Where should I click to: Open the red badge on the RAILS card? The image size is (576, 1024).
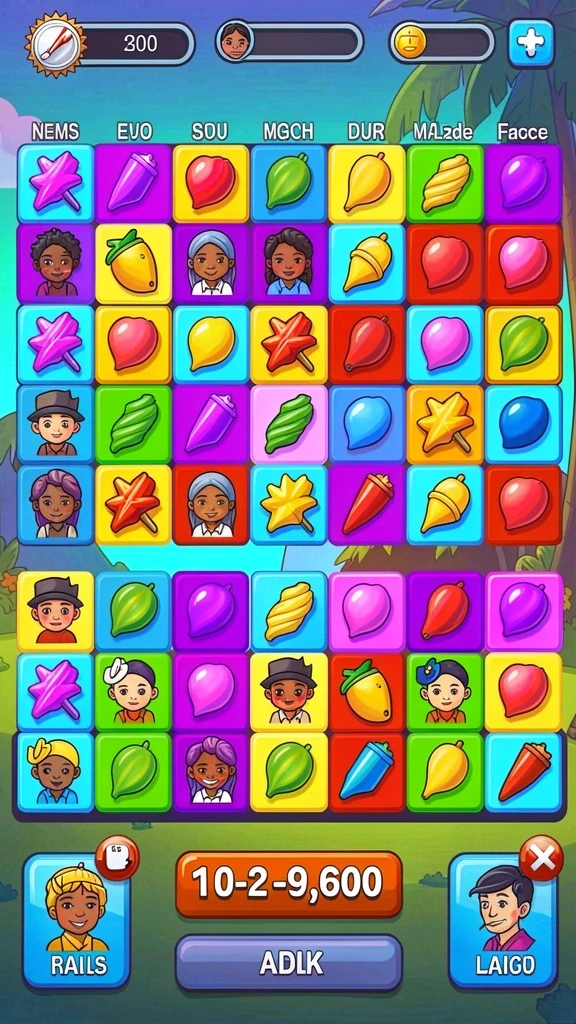(x=118, y=857)
